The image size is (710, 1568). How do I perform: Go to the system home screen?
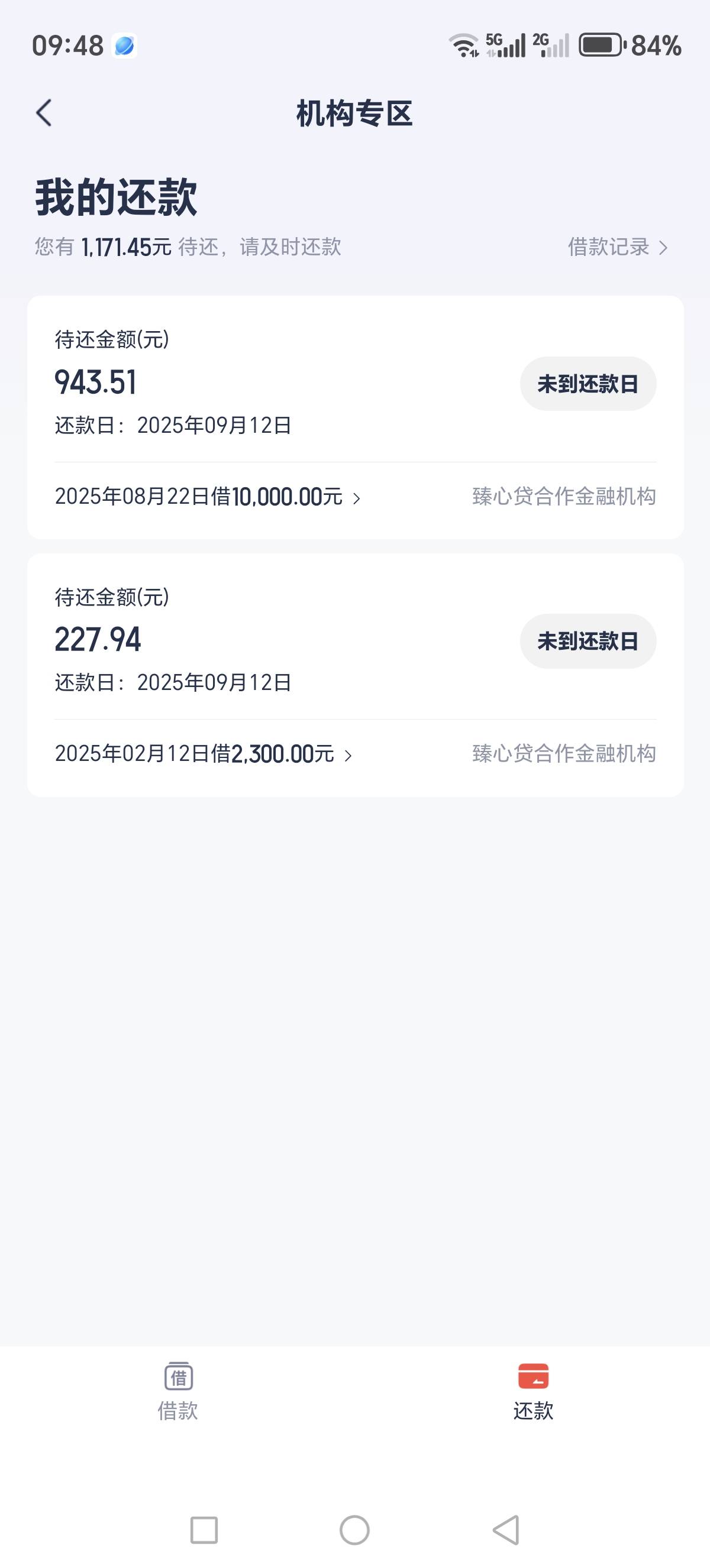point(354,1530)
